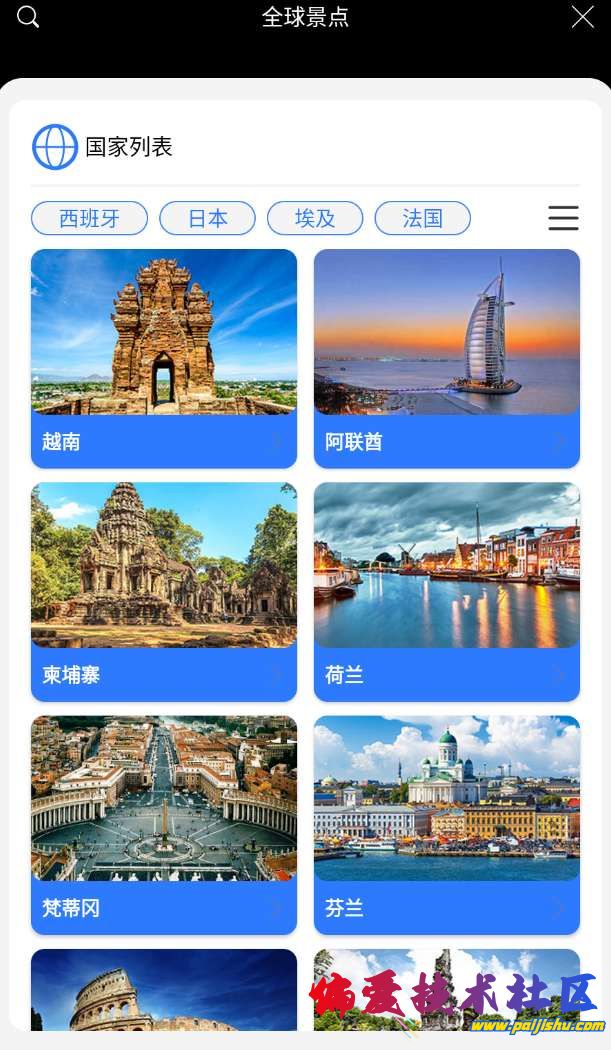Select the 西班牙 country chip
The width and height of the screenshot is (611, 1050).
coord(89,218)
